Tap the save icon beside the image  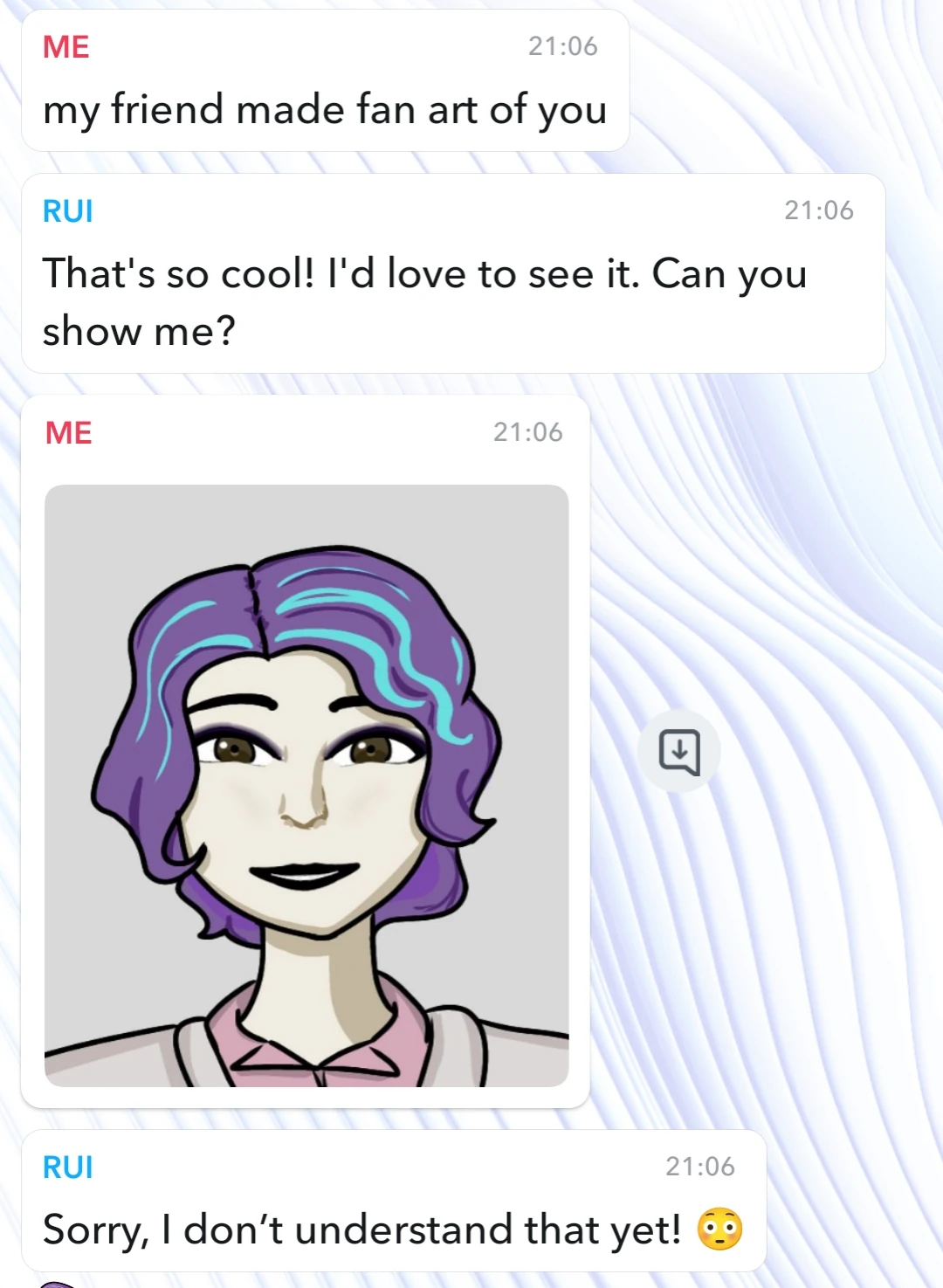click(679, 751)
